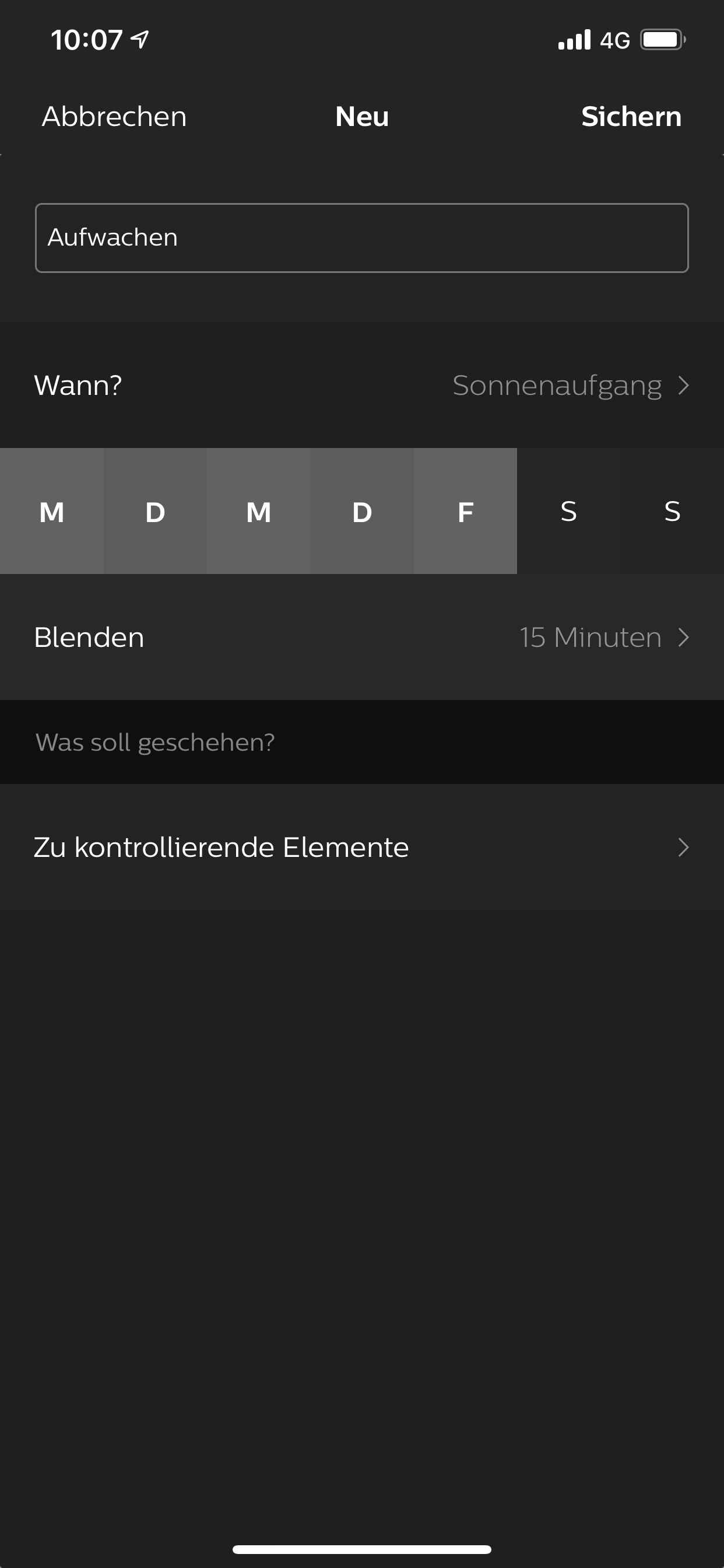
Task: Save the routine with Sichern
Action: pyautogui.click(x=630, y=116)
